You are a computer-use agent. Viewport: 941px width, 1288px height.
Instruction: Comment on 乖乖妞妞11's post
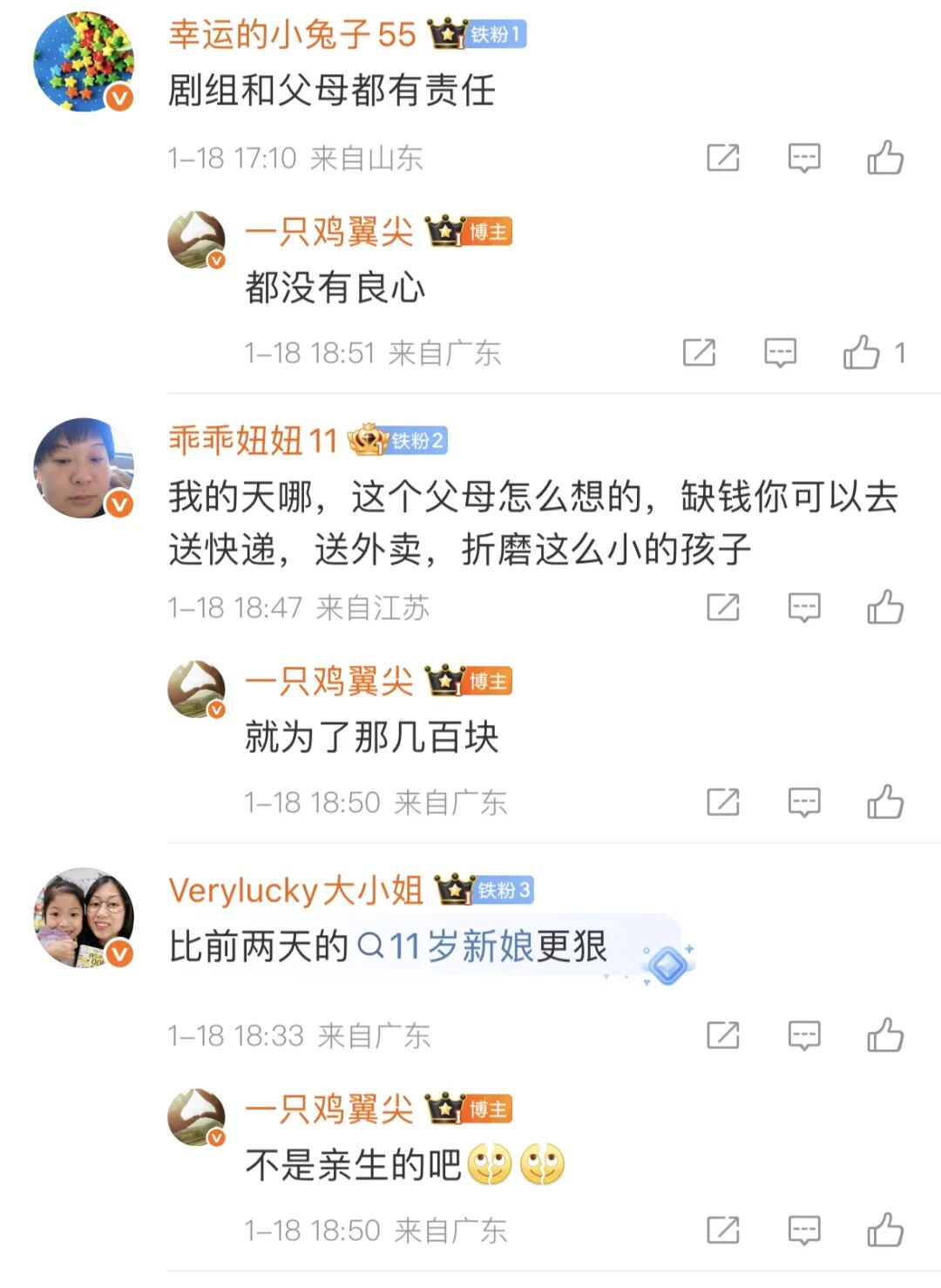pyautogui.click(x=803, y=607)
